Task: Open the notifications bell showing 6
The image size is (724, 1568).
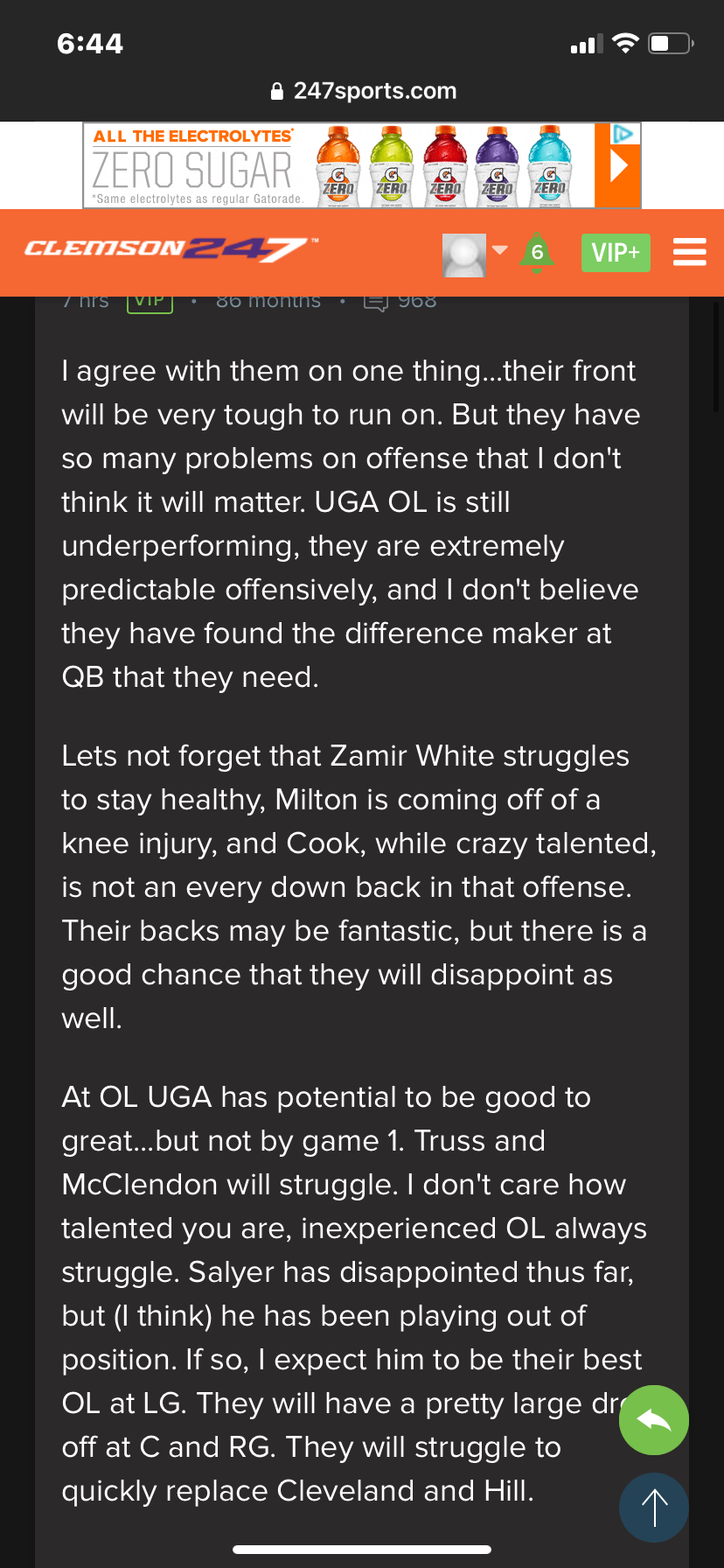Action: [537, 253]
